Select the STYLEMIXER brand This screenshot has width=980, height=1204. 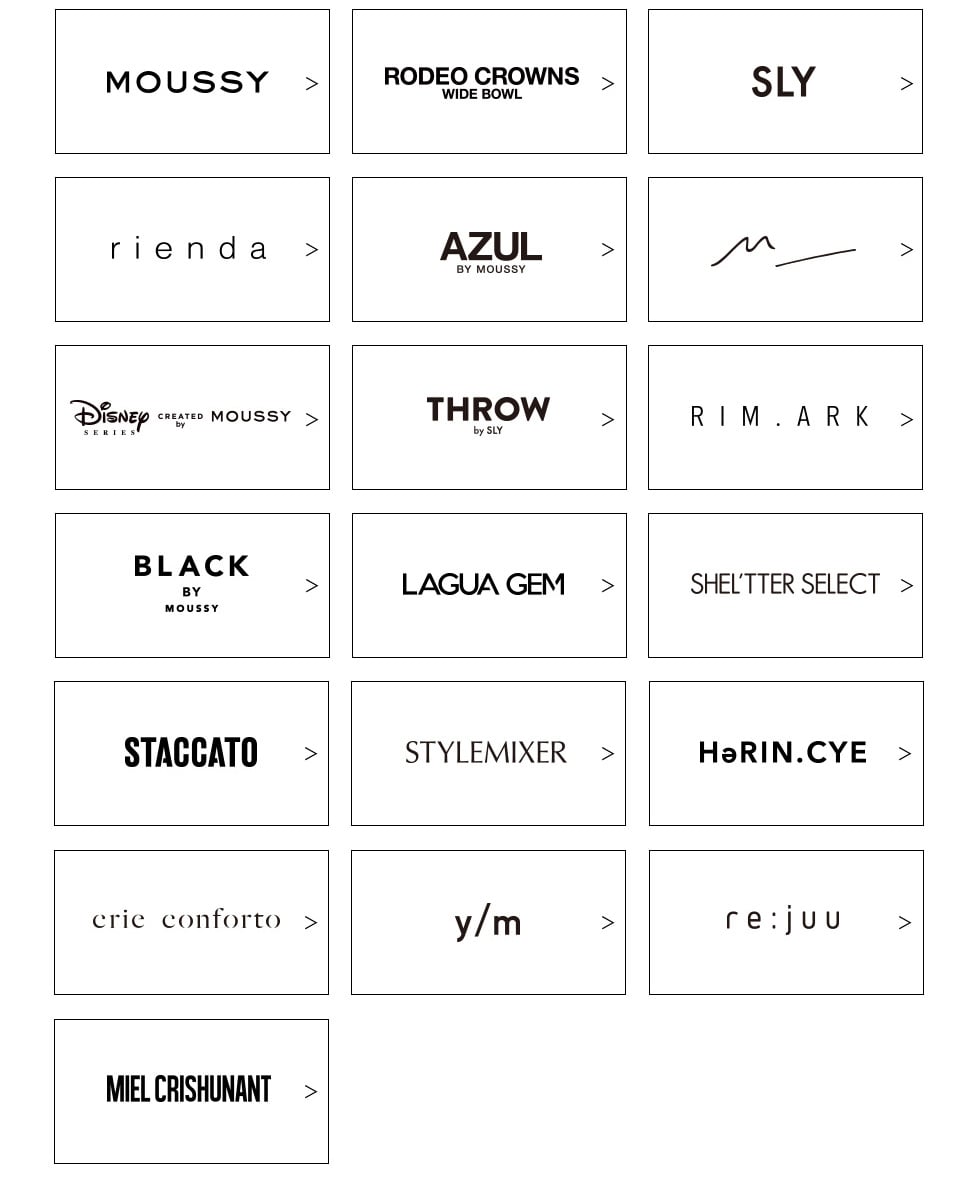(488, 754)
